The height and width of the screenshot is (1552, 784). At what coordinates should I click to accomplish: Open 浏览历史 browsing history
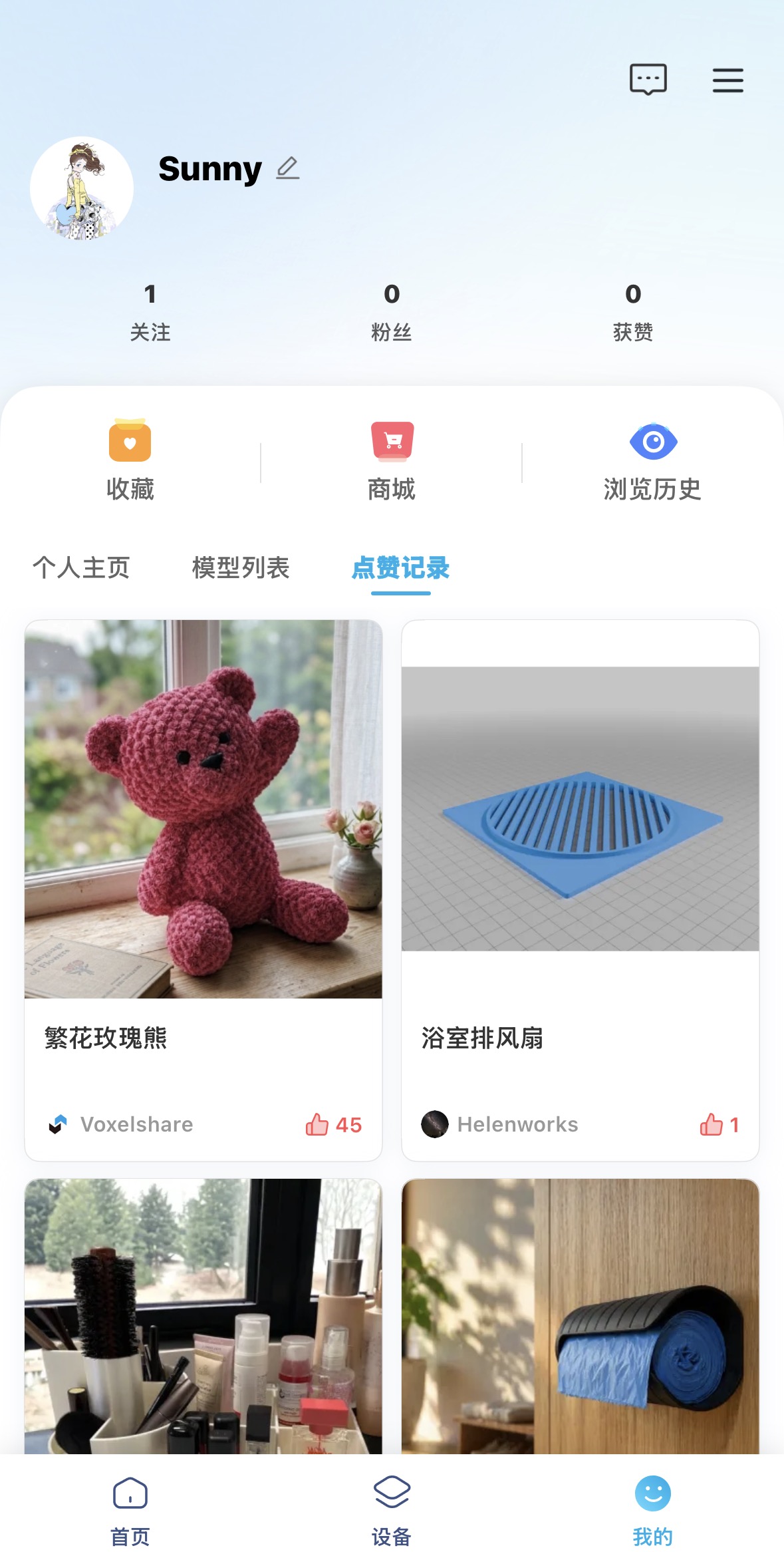[x=652, y=460]
